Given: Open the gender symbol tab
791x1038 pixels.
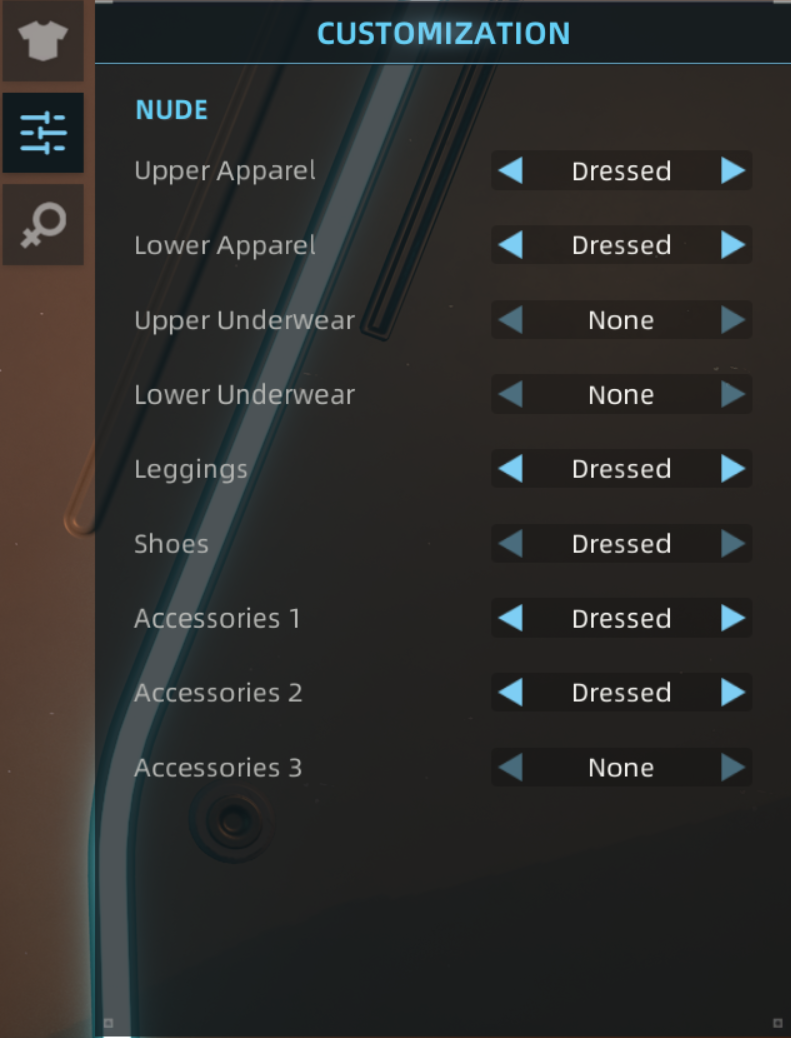Looking at the screenshot, I should (43, 224).
